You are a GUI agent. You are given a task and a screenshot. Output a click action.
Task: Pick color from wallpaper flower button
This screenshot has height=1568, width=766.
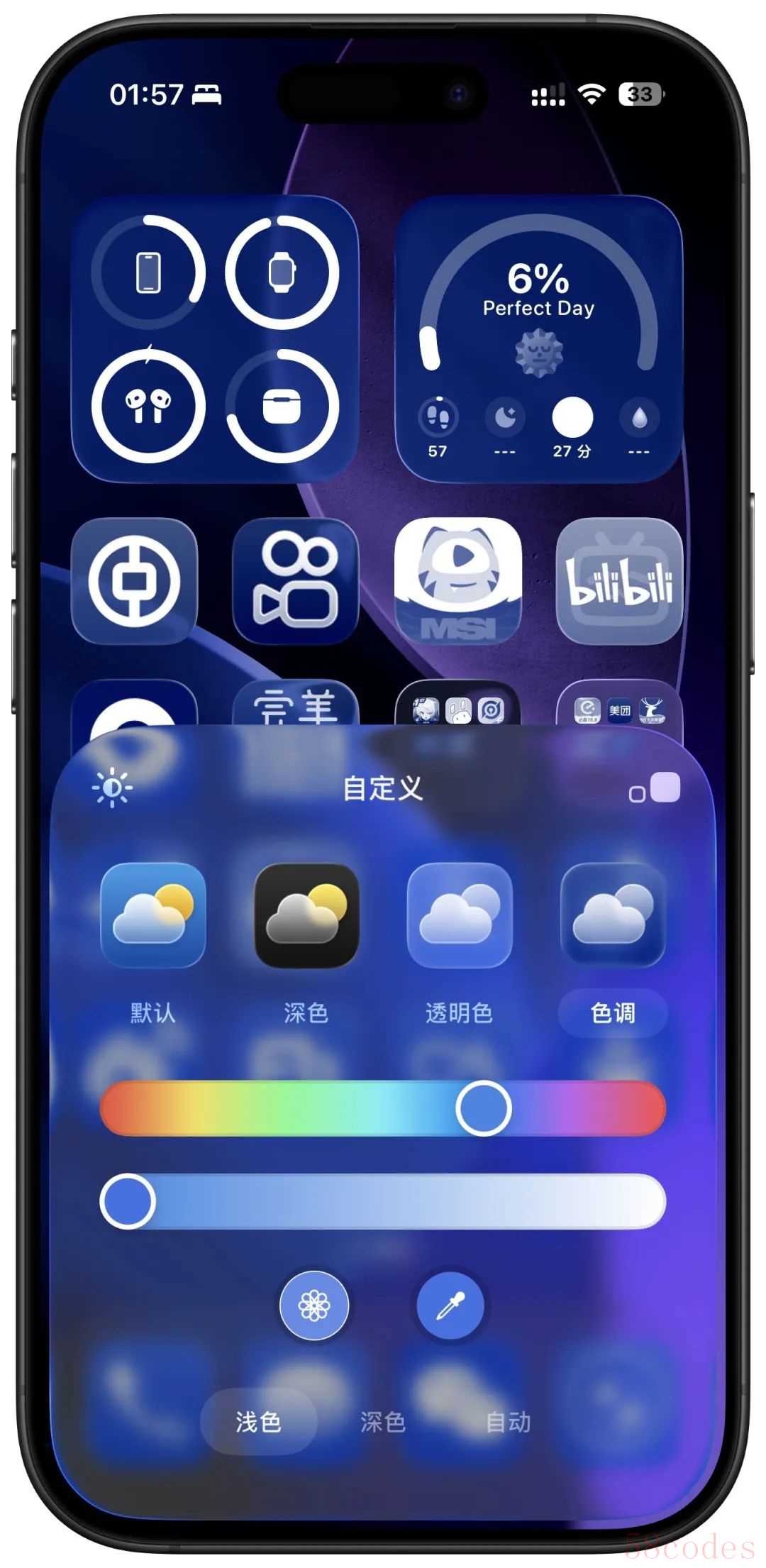pos(314,1305)
